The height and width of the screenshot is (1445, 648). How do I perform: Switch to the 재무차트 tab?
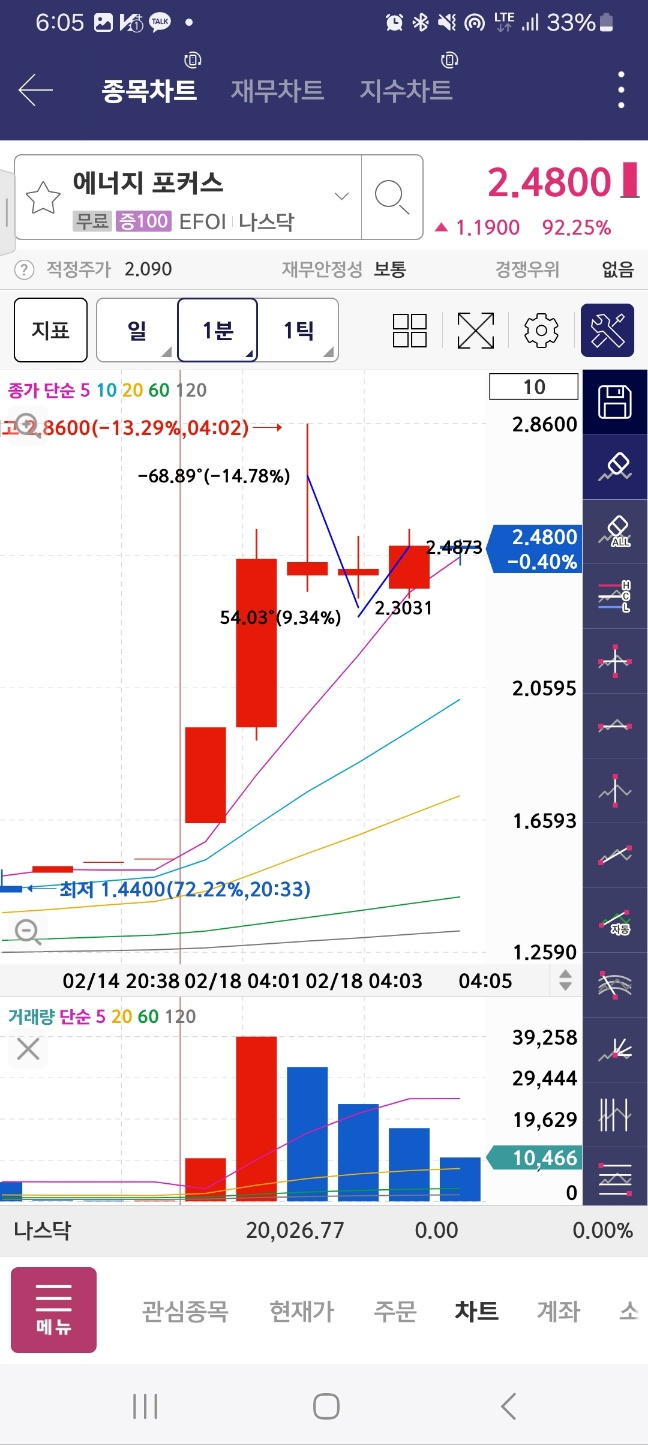[x=277, y=91]
